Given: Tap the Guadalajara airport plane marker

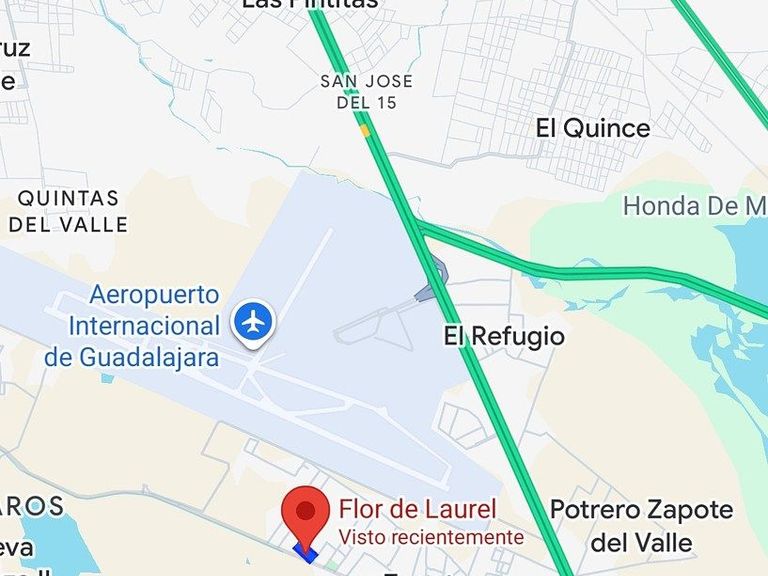Looking at the screenshot, I should point(253,323).
